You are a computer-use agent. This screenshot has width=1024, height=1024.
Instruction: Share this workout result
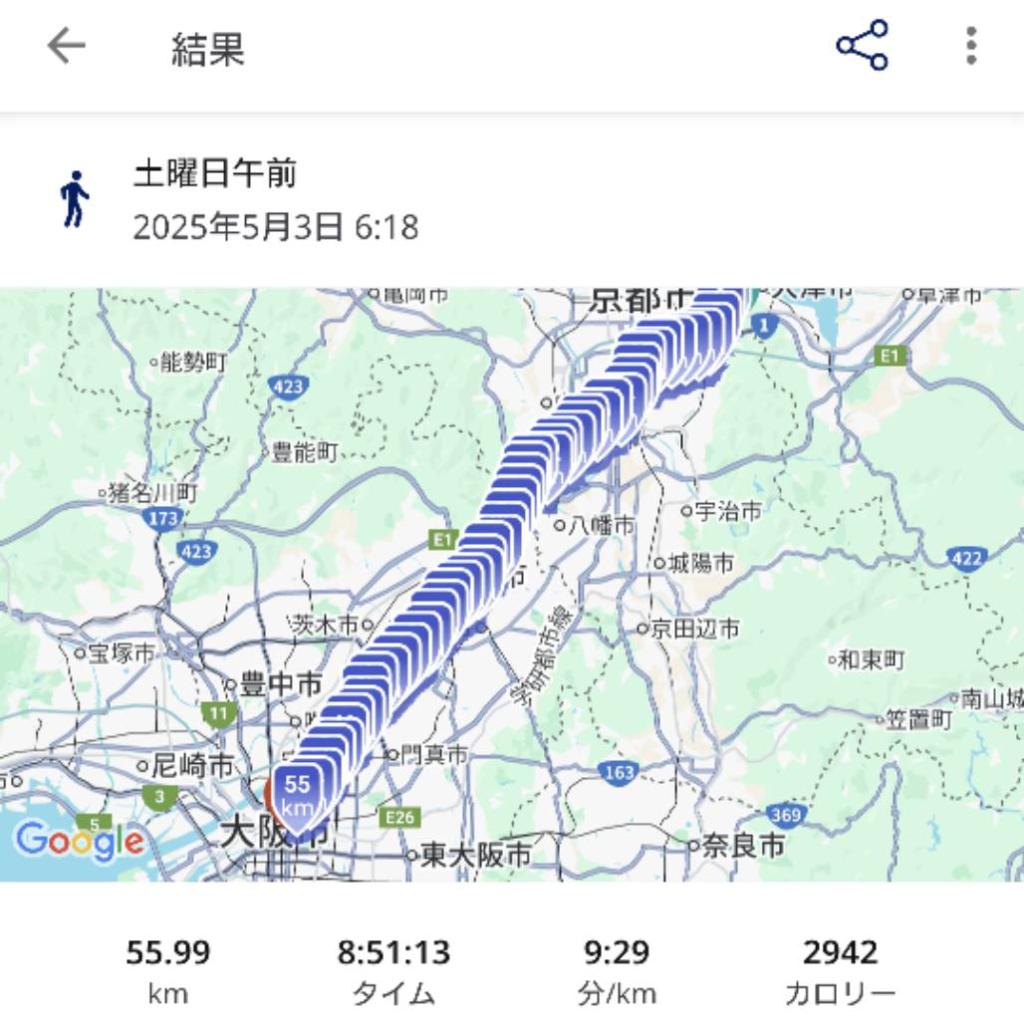click(862, 46)
